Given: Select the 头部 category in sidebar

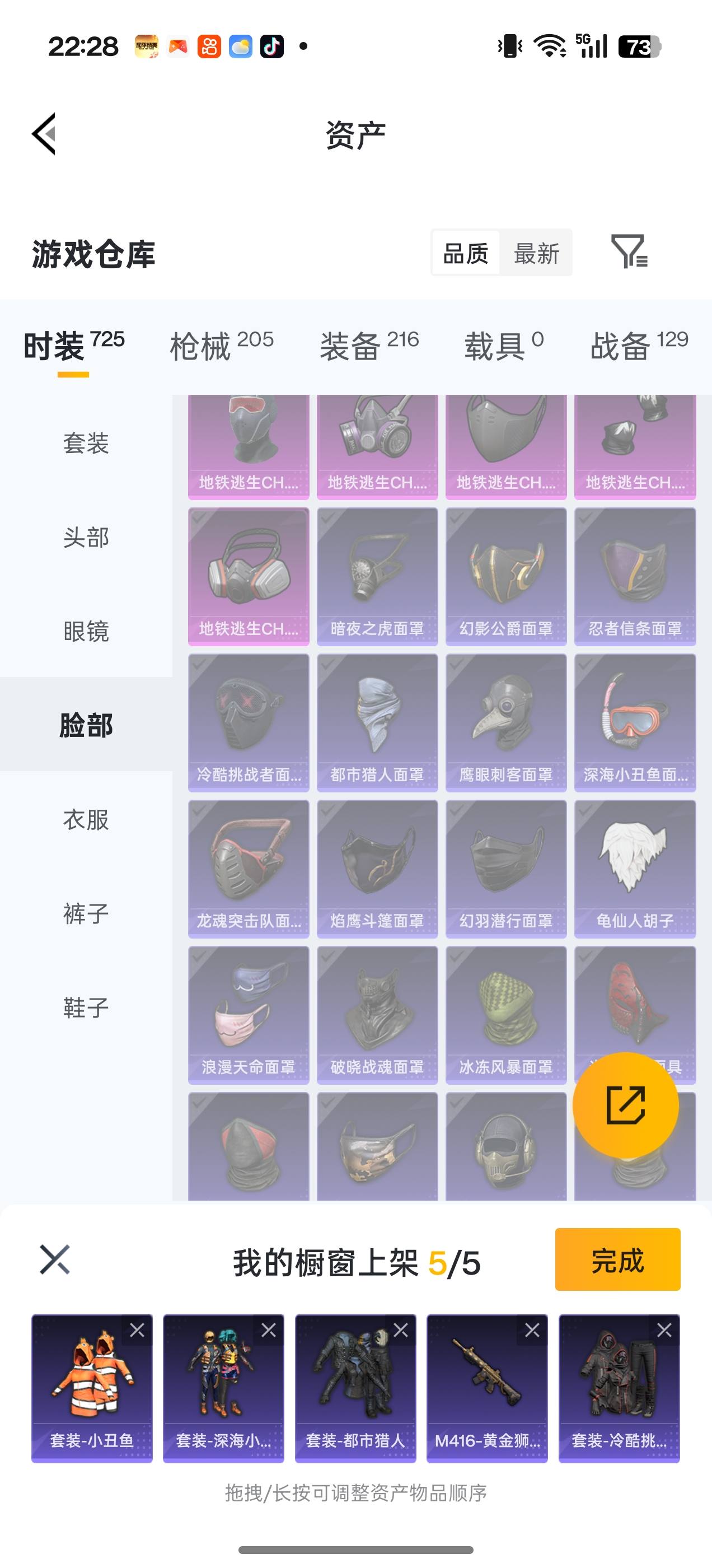Looking at the screenshot, I should 86,538.
